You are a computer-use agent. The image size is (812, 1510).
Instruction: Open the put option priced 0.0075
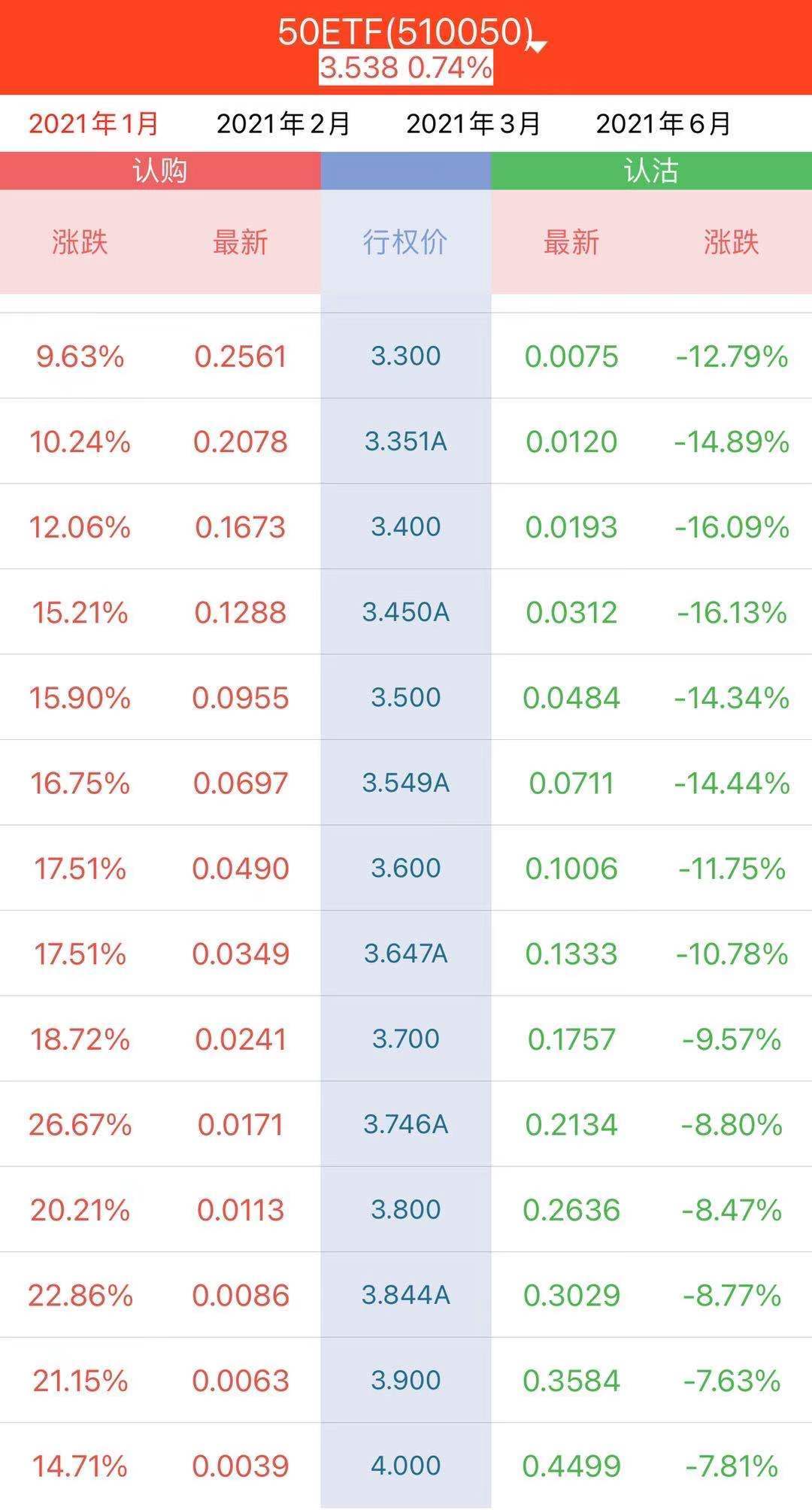[x=571, y=356]
